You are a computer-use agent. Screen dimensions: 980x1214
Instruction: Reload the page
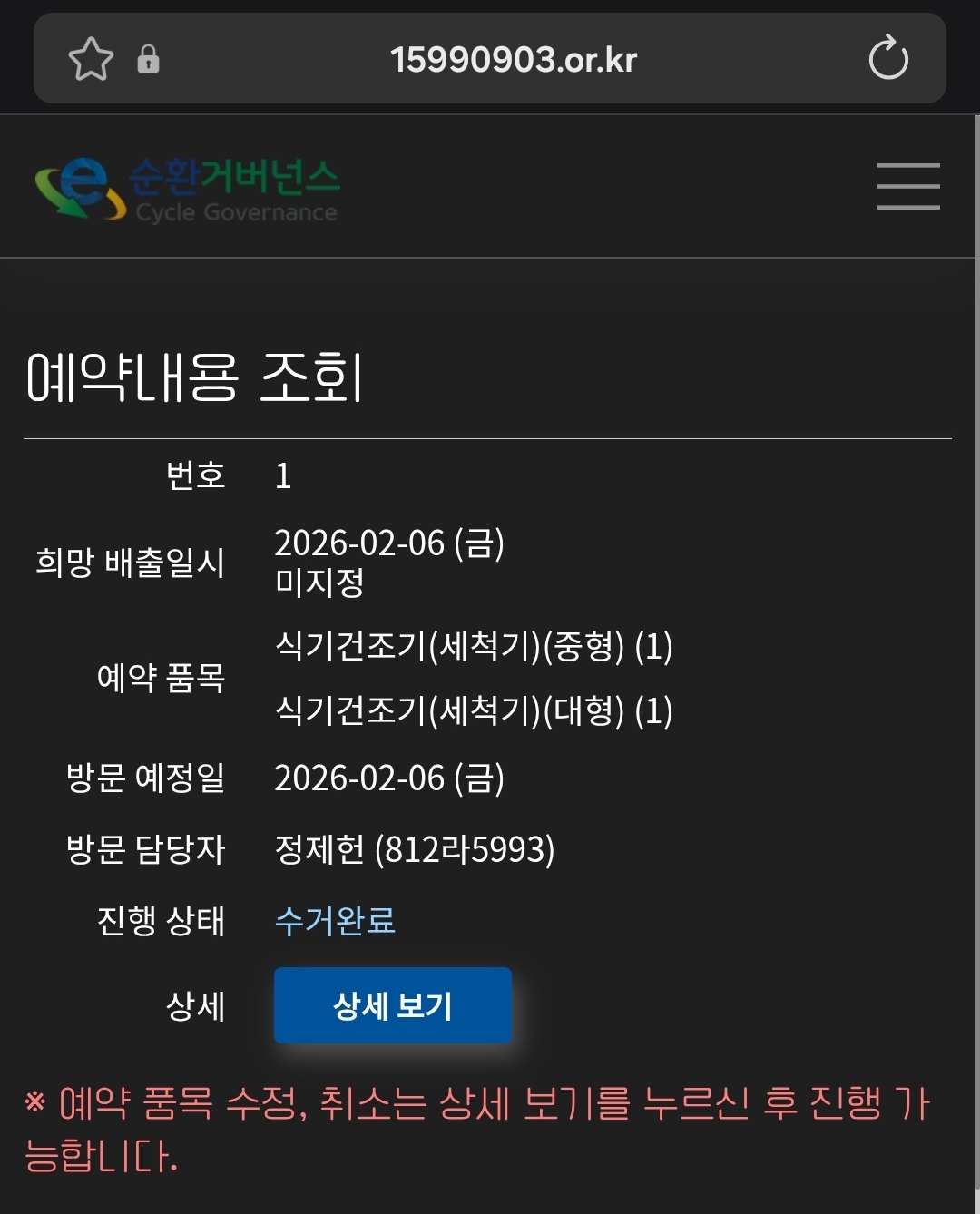tap(887, 59)
